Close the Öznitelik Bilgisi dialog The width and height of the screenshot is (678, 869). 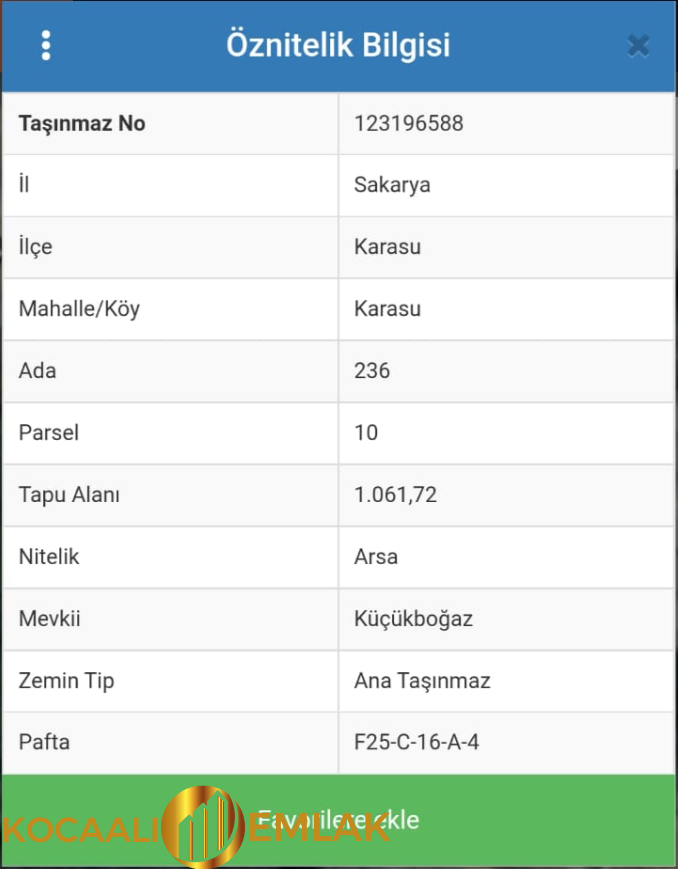[x=638, y=45]
